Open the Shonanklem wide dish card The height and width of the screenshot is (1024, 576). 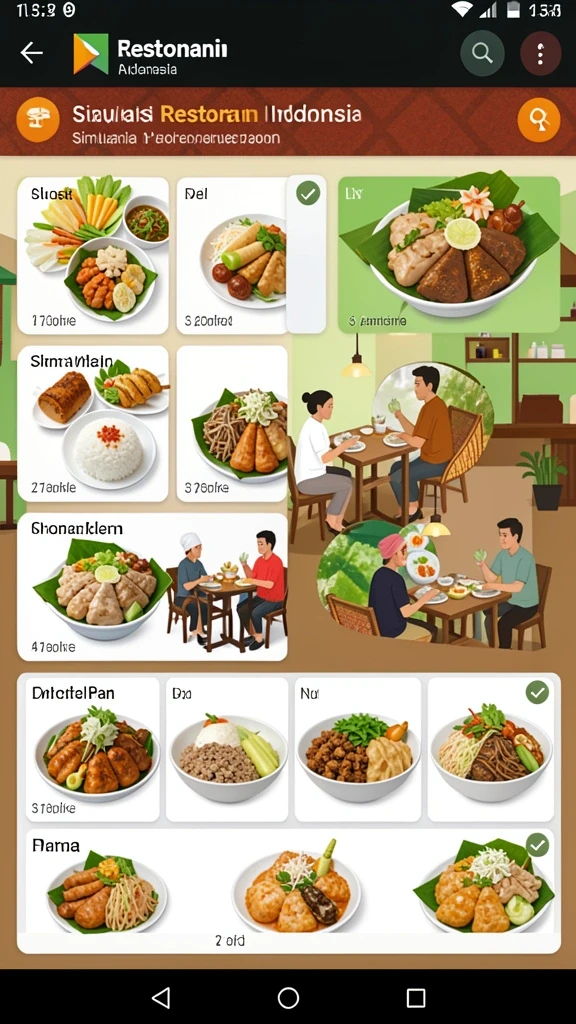152,587
